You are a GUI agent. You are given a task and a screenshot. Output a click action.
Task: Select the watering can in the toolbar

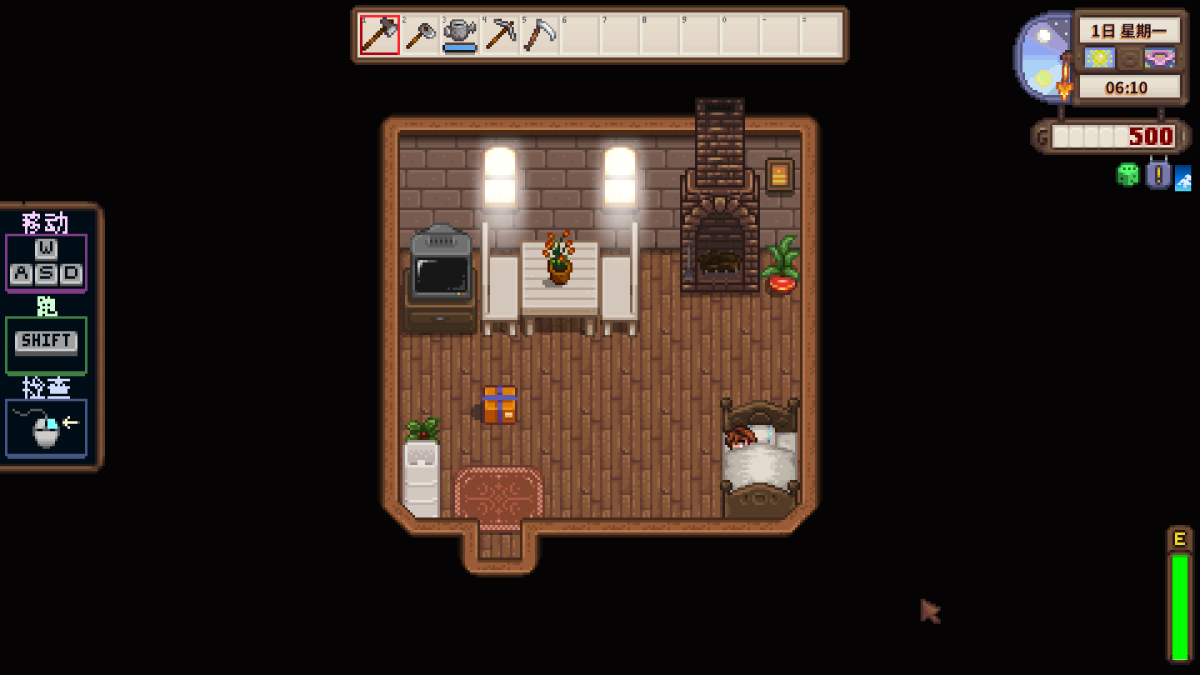click(x=460, y=35)
